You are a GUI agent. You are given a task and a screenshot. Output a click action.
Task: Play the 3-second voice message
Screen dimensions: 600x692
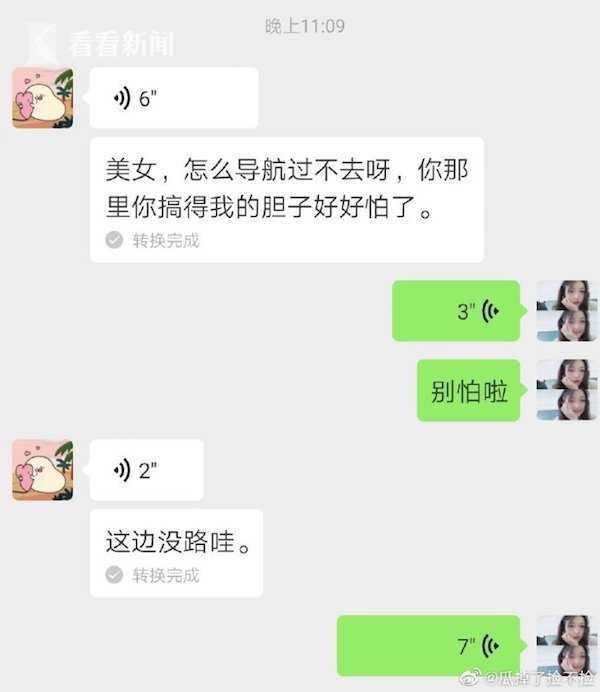[x=456, y=311]
